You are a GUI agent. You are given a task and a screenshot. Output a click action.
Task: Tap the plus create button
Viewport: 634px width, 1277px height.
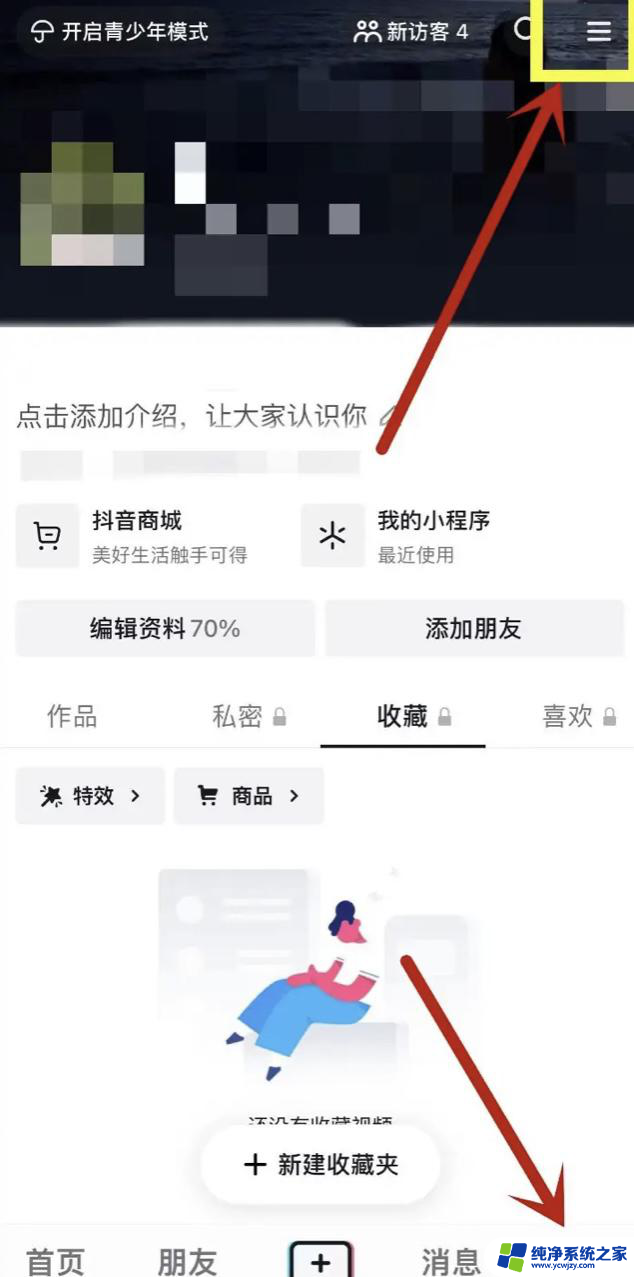320,1260
